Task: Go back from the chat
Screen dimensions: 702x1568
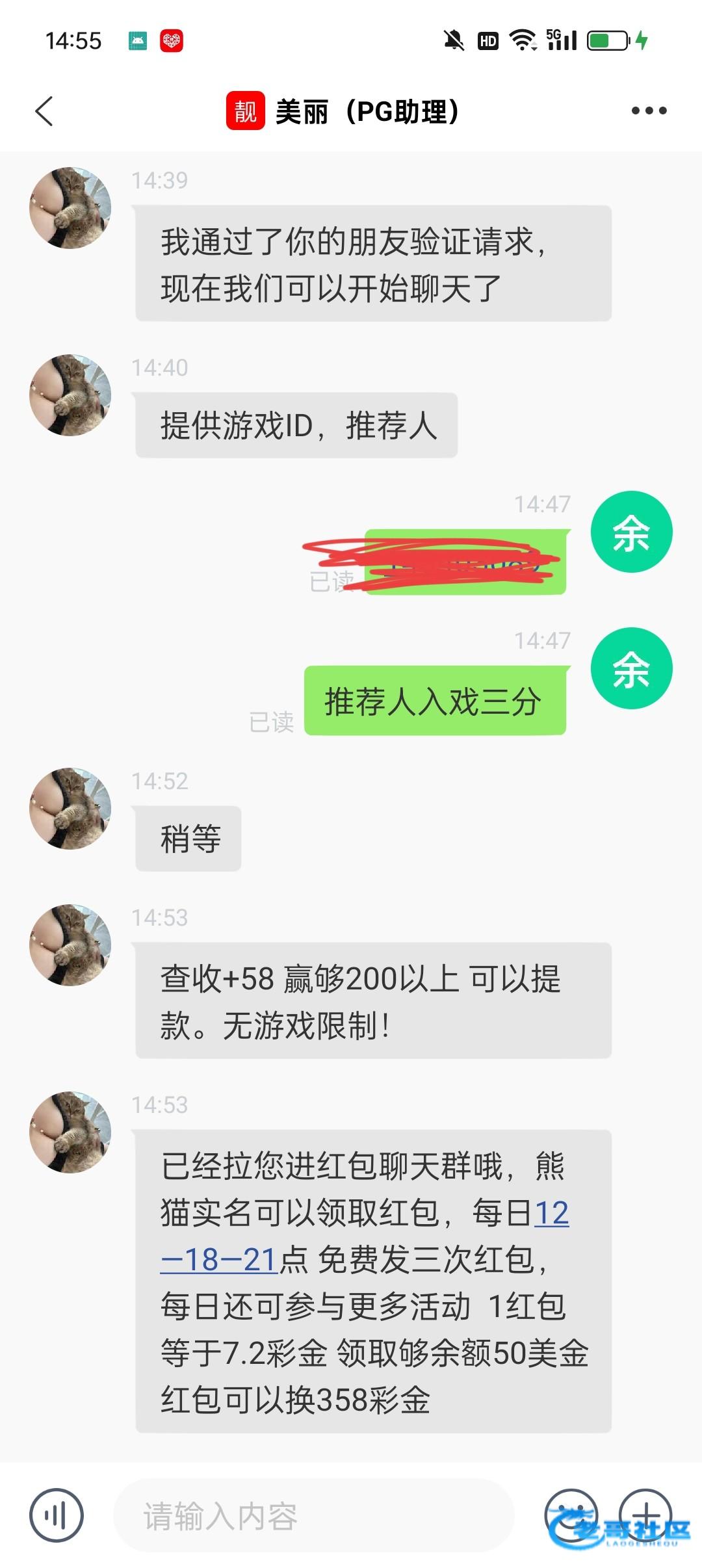Action: (x=44, y=111)
